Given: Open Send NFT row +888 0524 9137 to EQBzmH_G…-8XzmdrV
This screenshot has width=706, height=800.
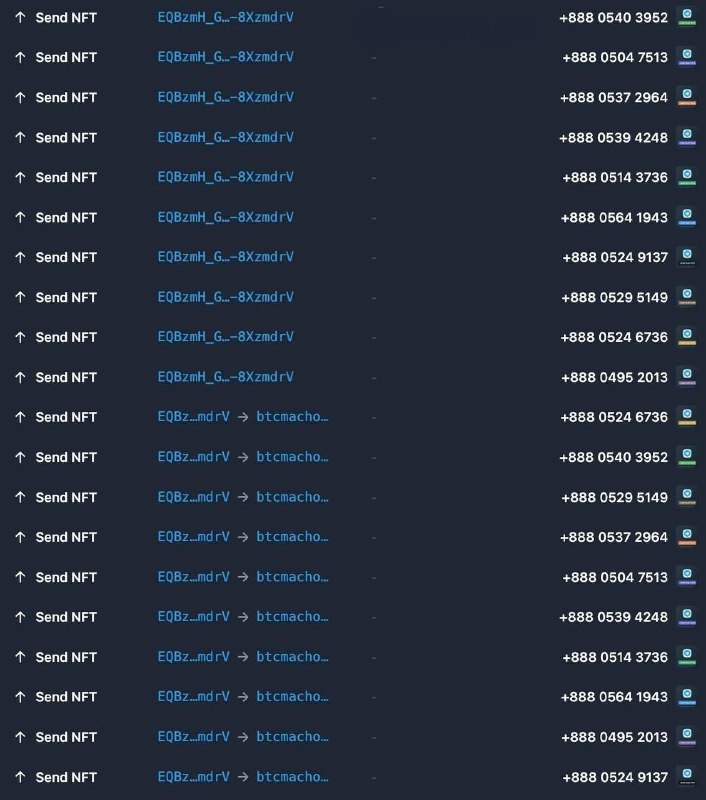Looking at the screenshot, I should (353, 257).
